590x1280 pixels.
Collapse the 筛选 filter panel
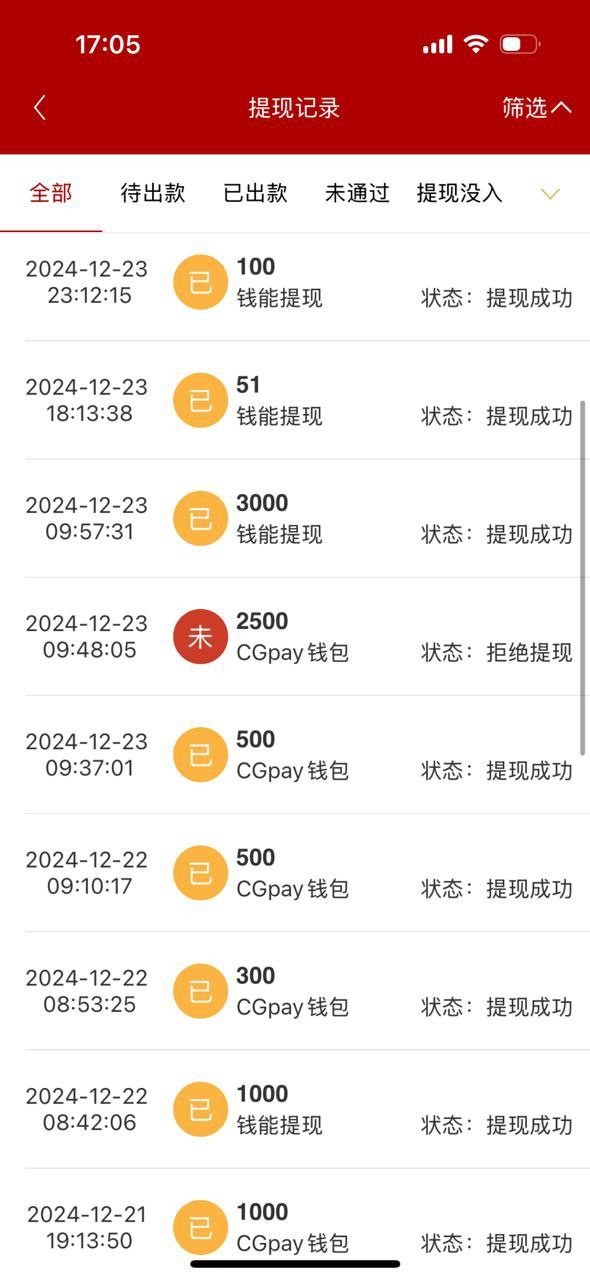tap(537, 108)
